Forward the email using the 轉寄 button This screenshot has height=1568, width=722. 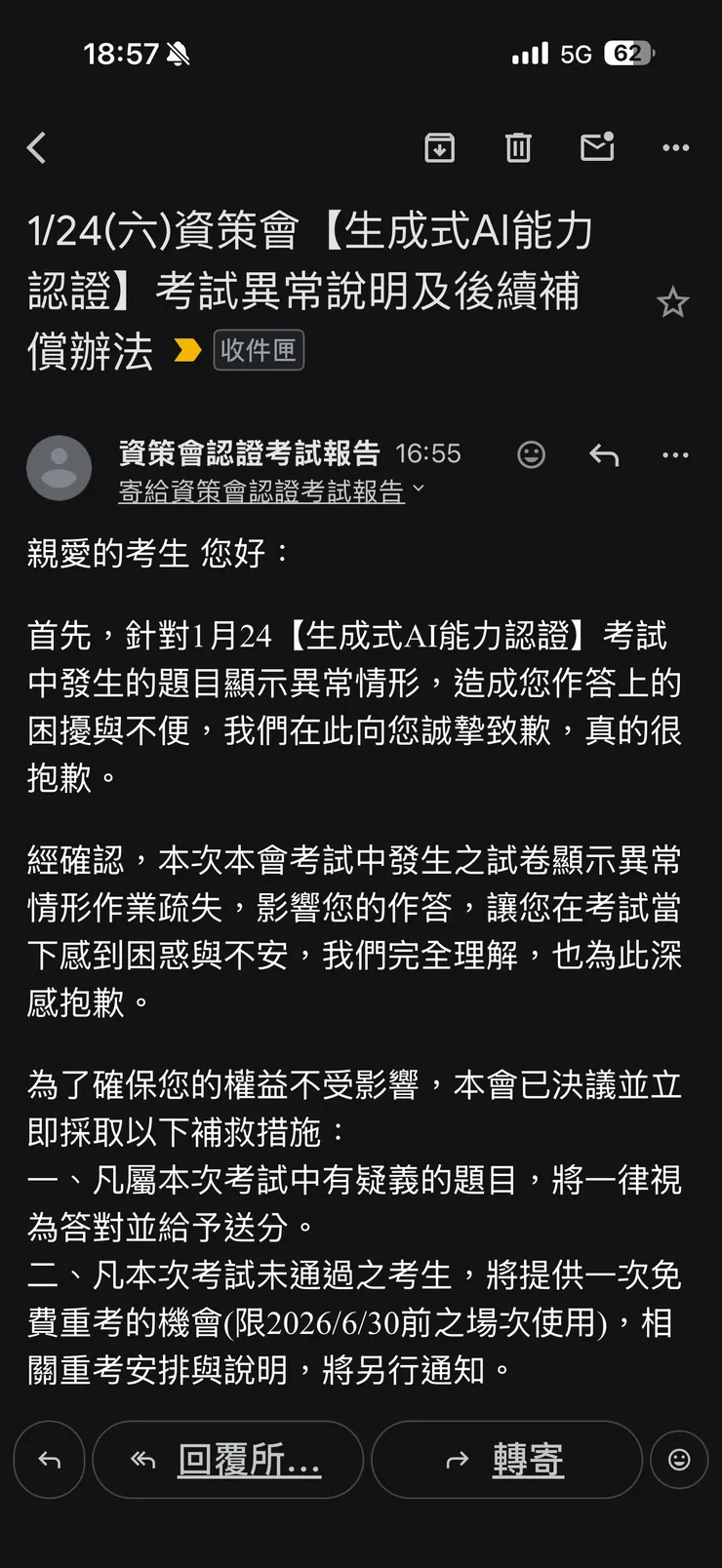(506, 1460)
